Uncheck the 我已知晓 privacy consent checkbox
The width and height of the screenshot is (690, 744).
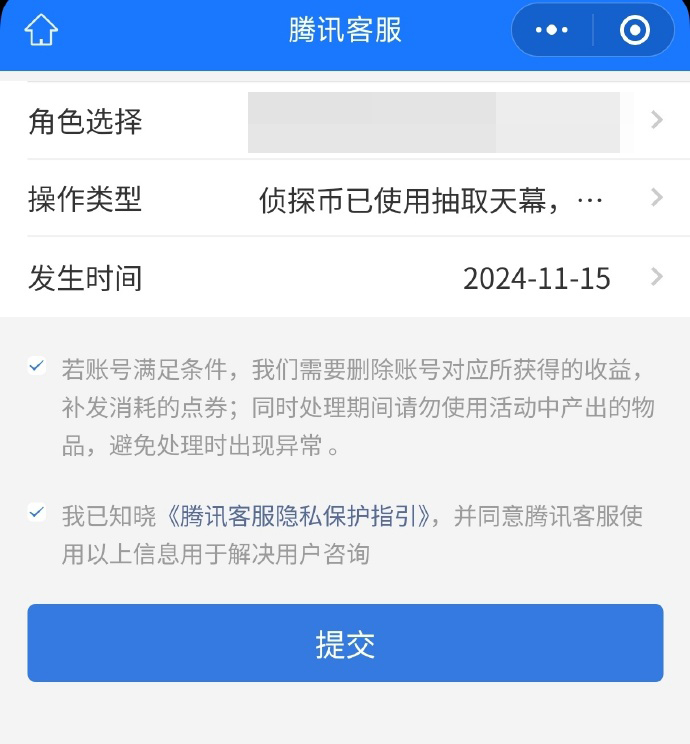coord(37,513)
